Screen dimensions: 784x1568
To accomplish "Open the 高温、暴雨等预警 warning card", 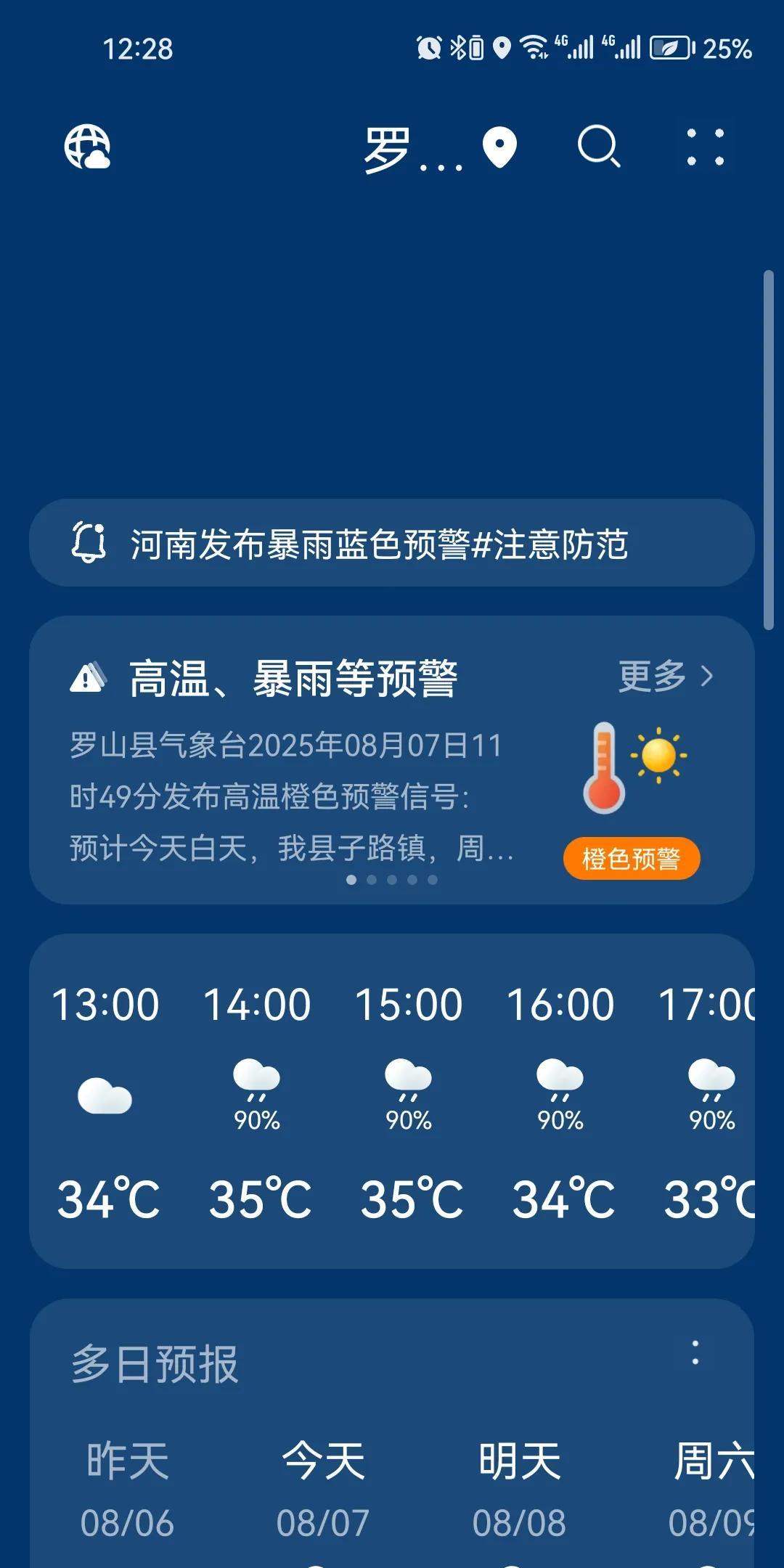I will (392, 759).
